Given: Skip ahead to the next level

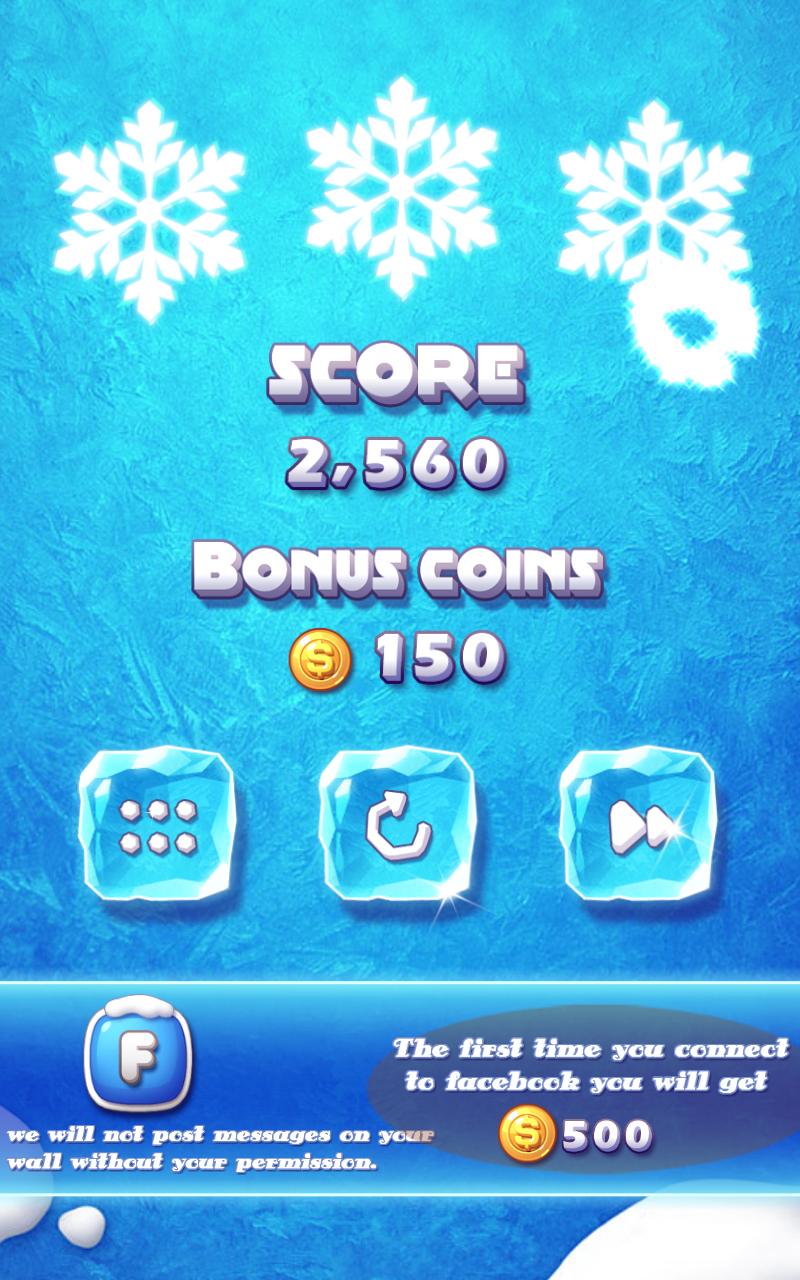Looking at the screenshot, I should 637,824.
